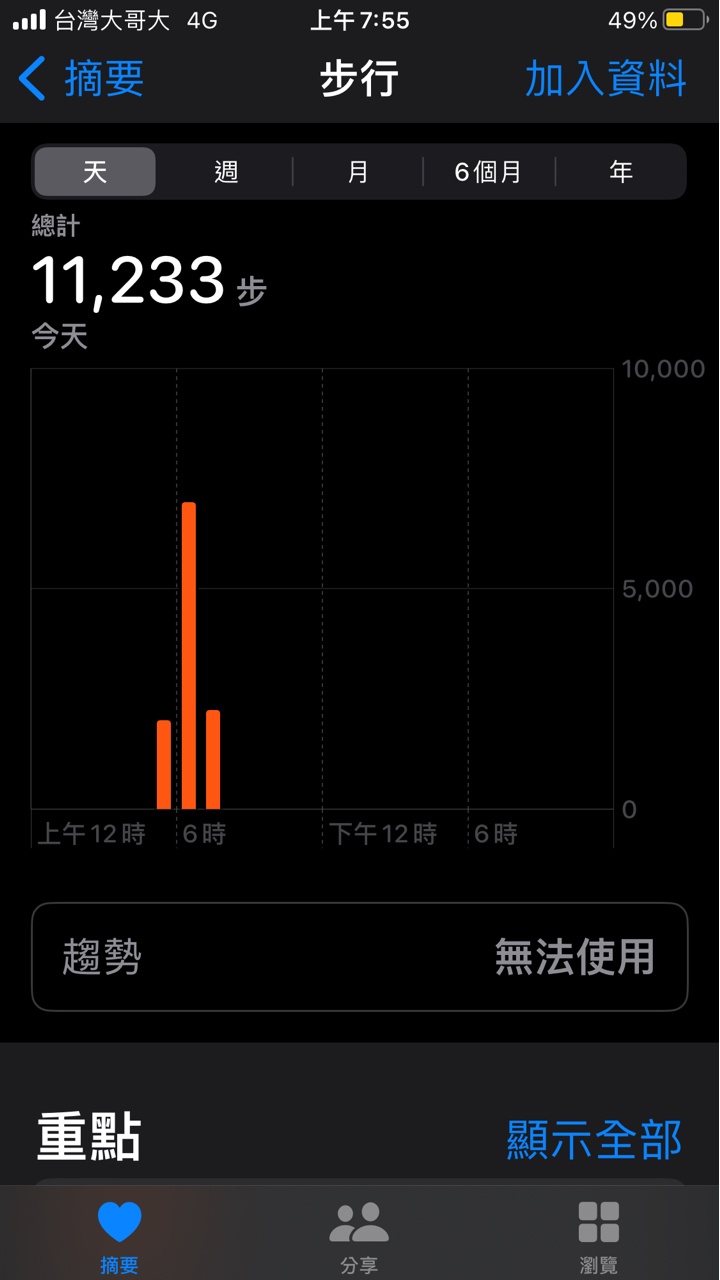
Task: Open the 趨勢 trends row
Action: coord(359,957)
